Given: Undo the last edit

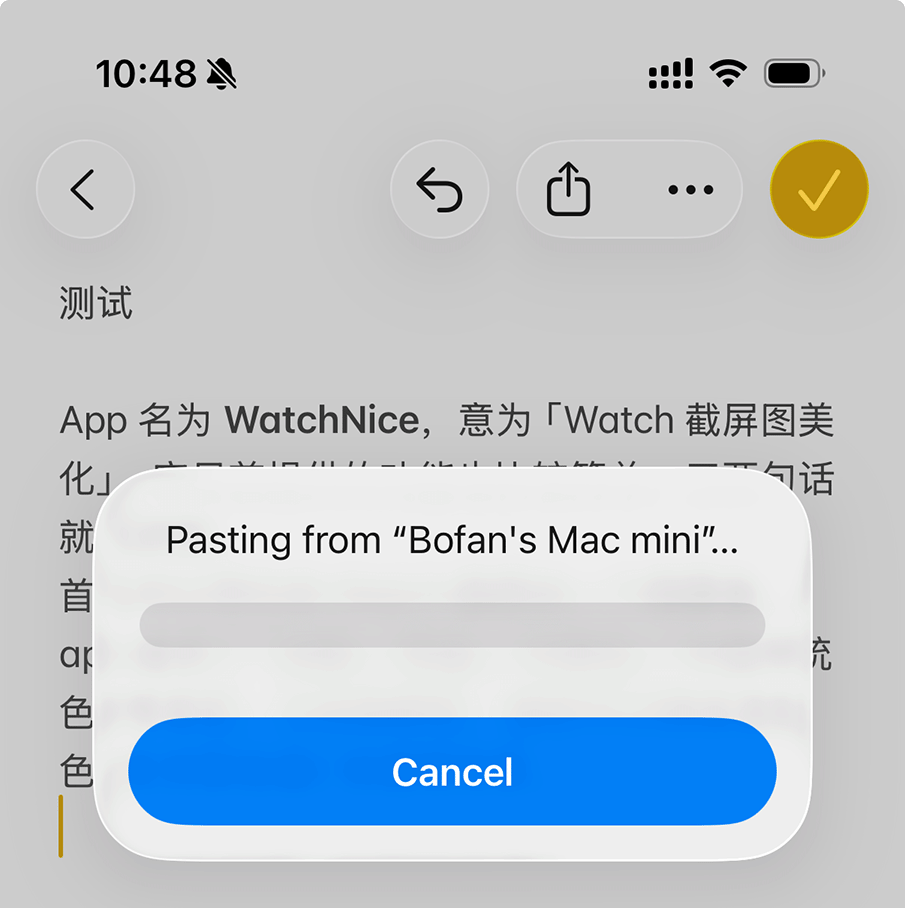Looking at the screenshot, I should pos(440,189).
